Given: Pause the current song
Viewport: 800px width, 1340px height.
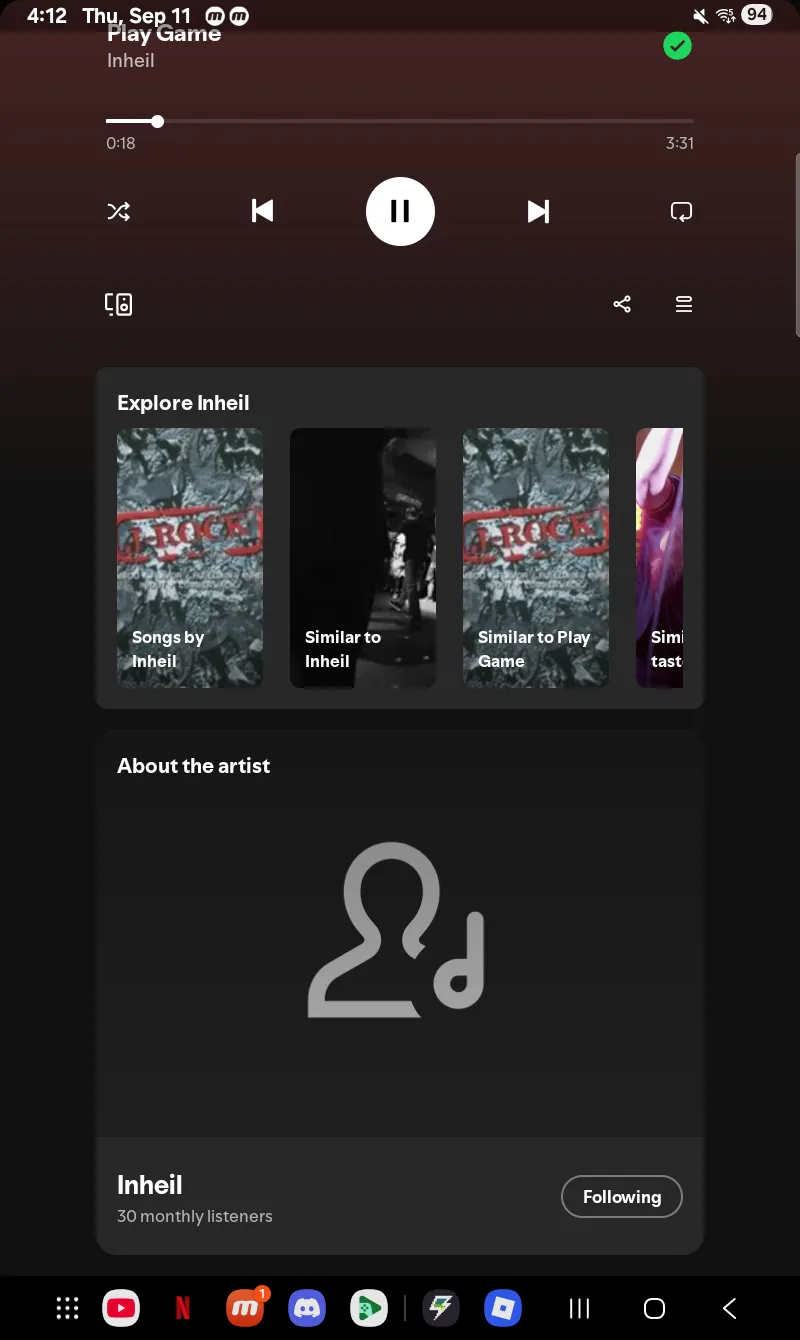Looking at the screenshot, I should [400, 211].
